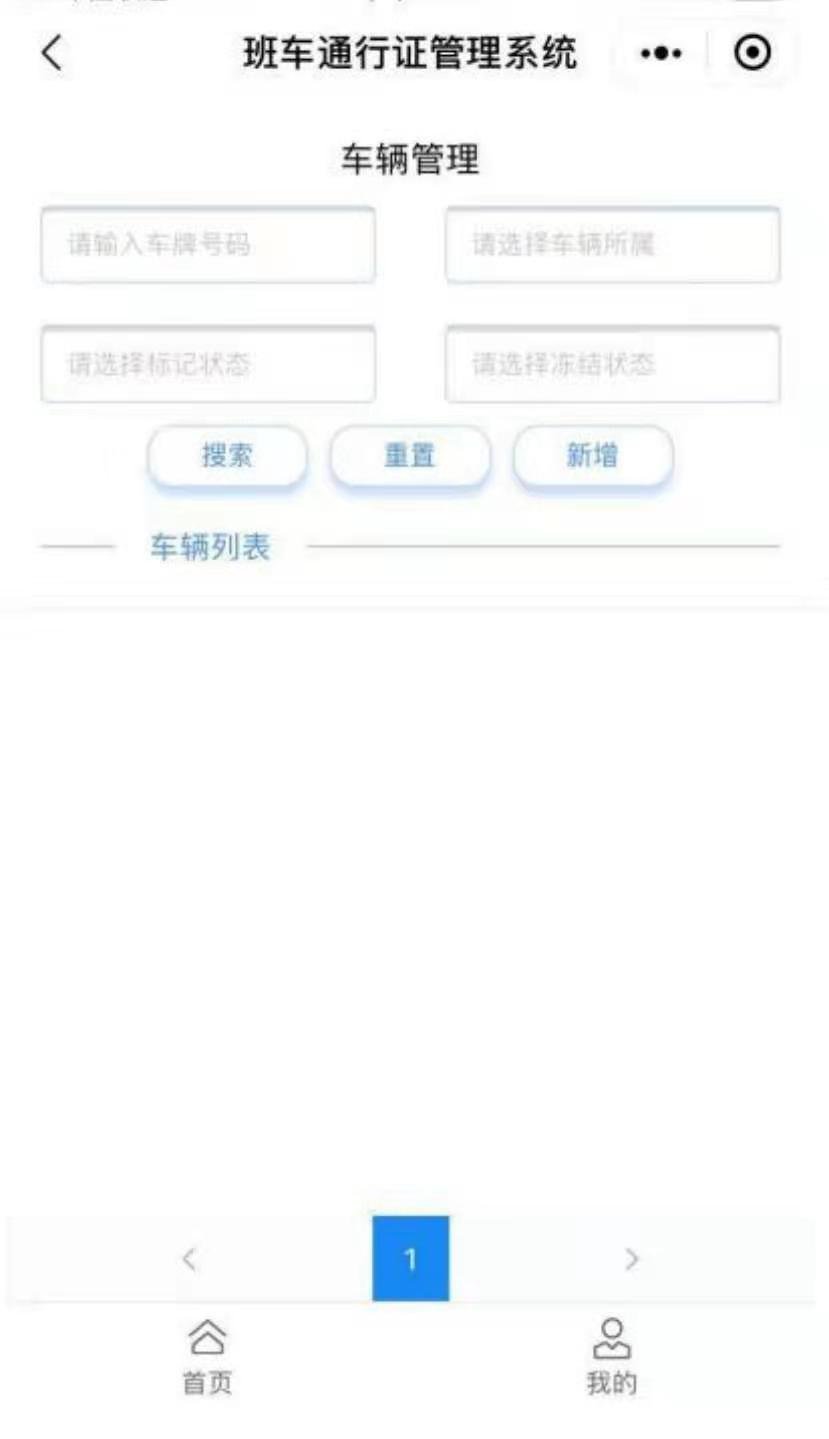Select page 1 in pagination

(x=410, y=1259)
